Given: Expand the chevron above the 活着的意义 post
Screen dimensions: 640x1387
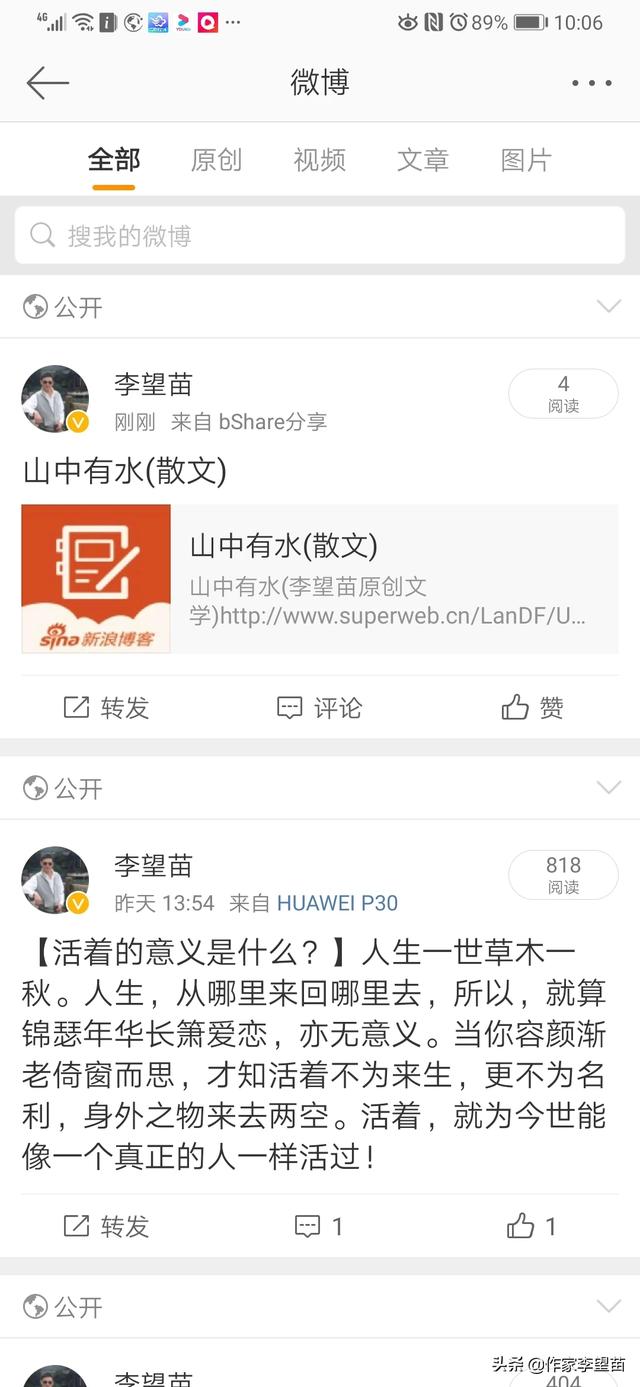Looking at the screenshot, I should [x=609, y=788].
